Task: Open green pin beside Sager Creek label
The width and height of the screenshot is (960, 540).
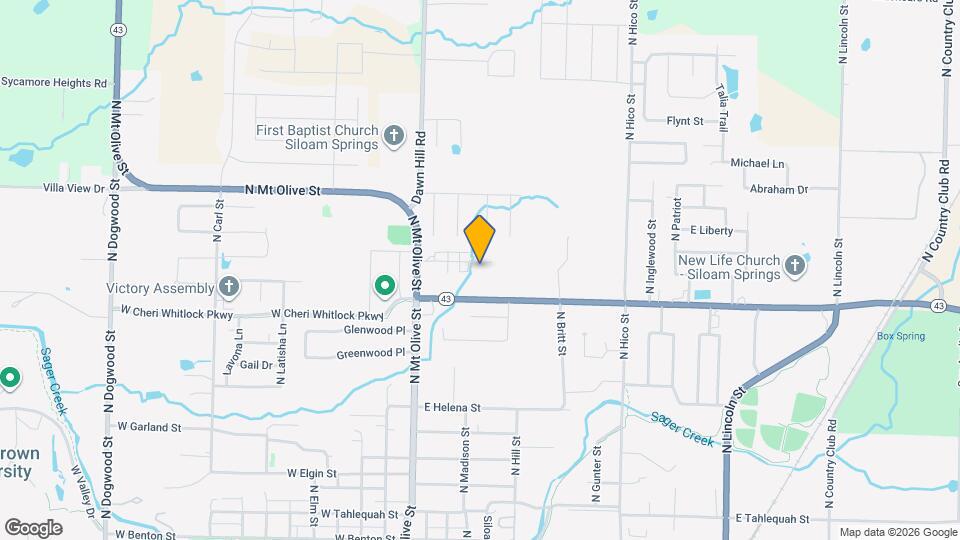Action: (x=10, y=379)
